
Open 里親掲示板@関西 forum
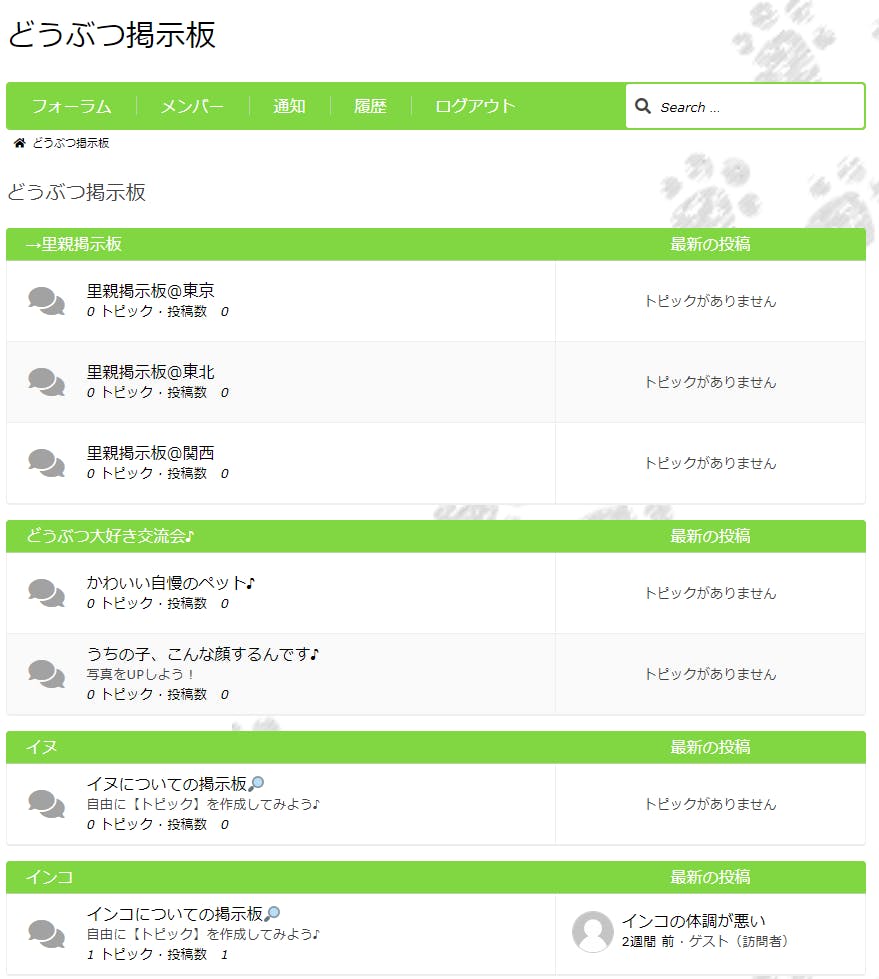pyautogui.click(x=150, y=453)
